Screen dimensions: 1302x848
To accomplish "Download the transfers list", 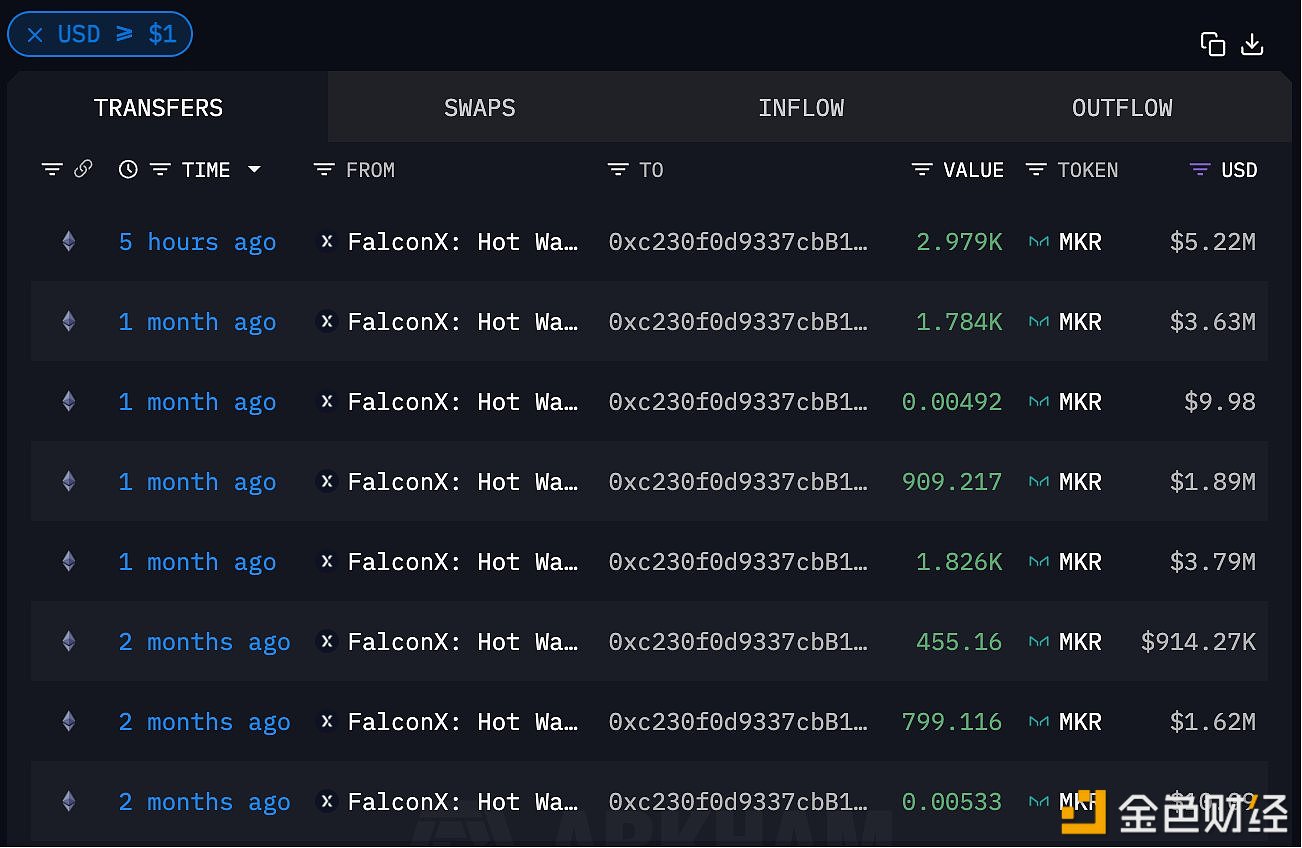I will pyautogui.click(x=1252, y=44).
